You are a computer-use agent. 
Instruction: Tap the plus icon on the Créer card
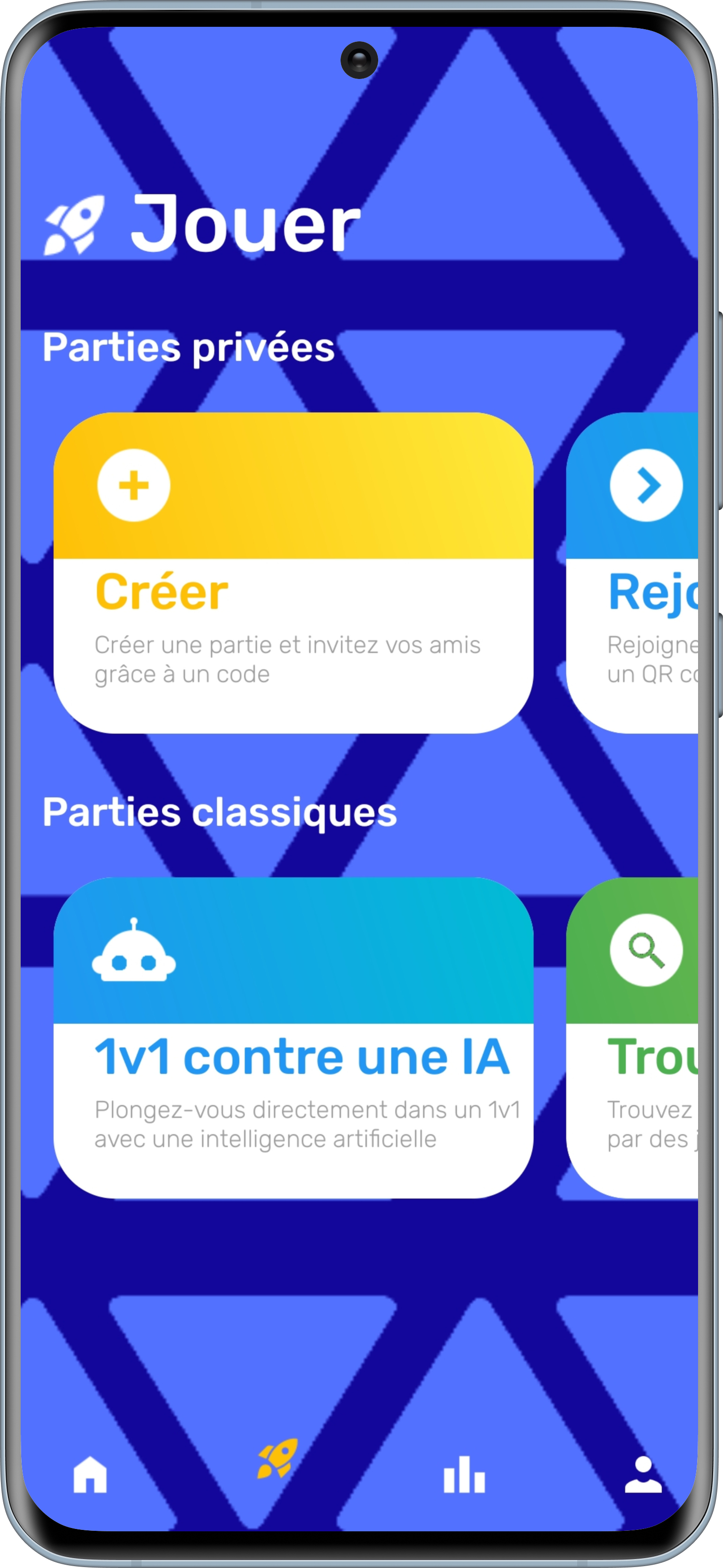coord(134,486)
